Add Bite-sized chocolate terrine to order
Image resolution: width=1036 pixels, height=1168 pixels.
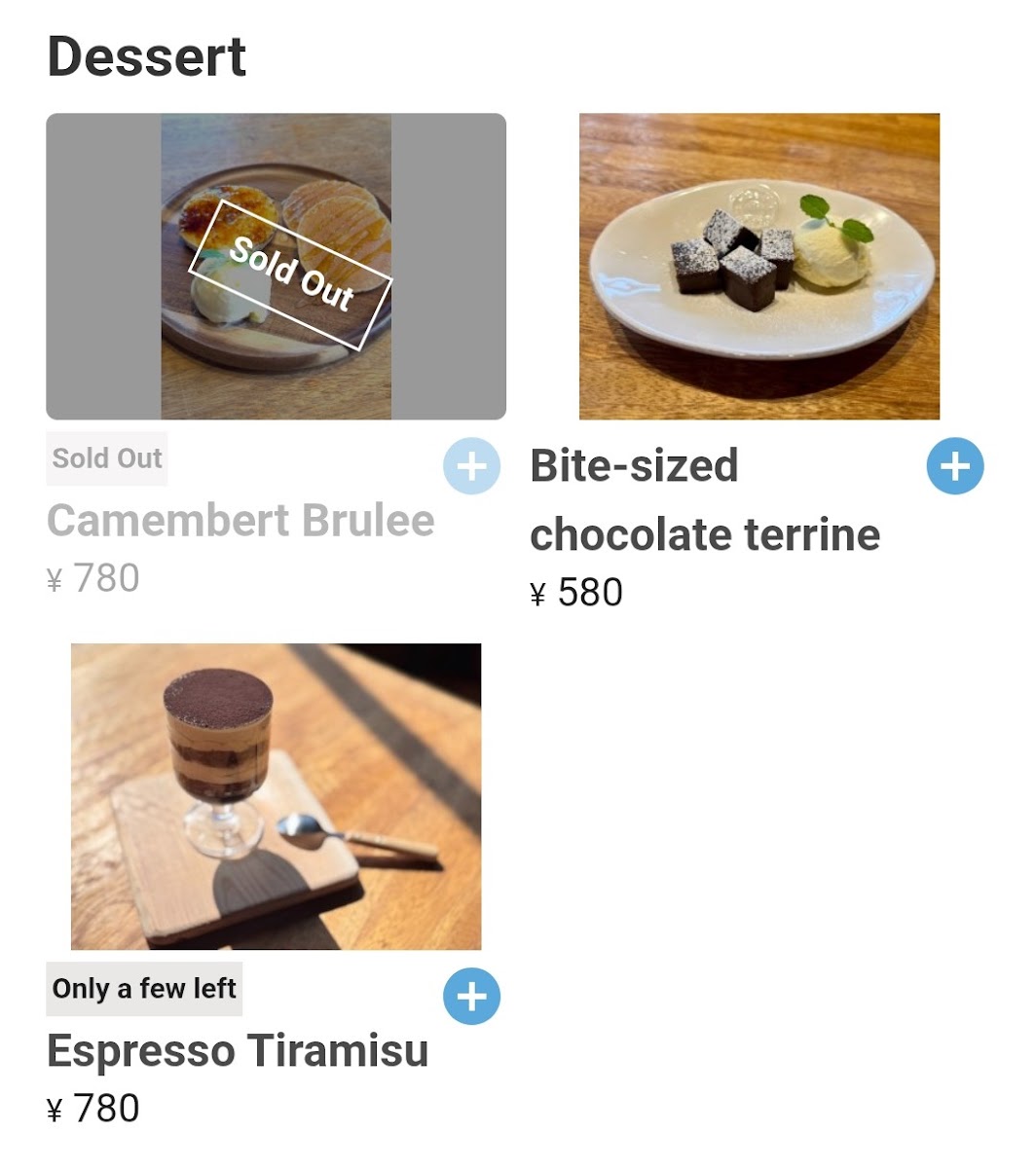pos(954,466)
